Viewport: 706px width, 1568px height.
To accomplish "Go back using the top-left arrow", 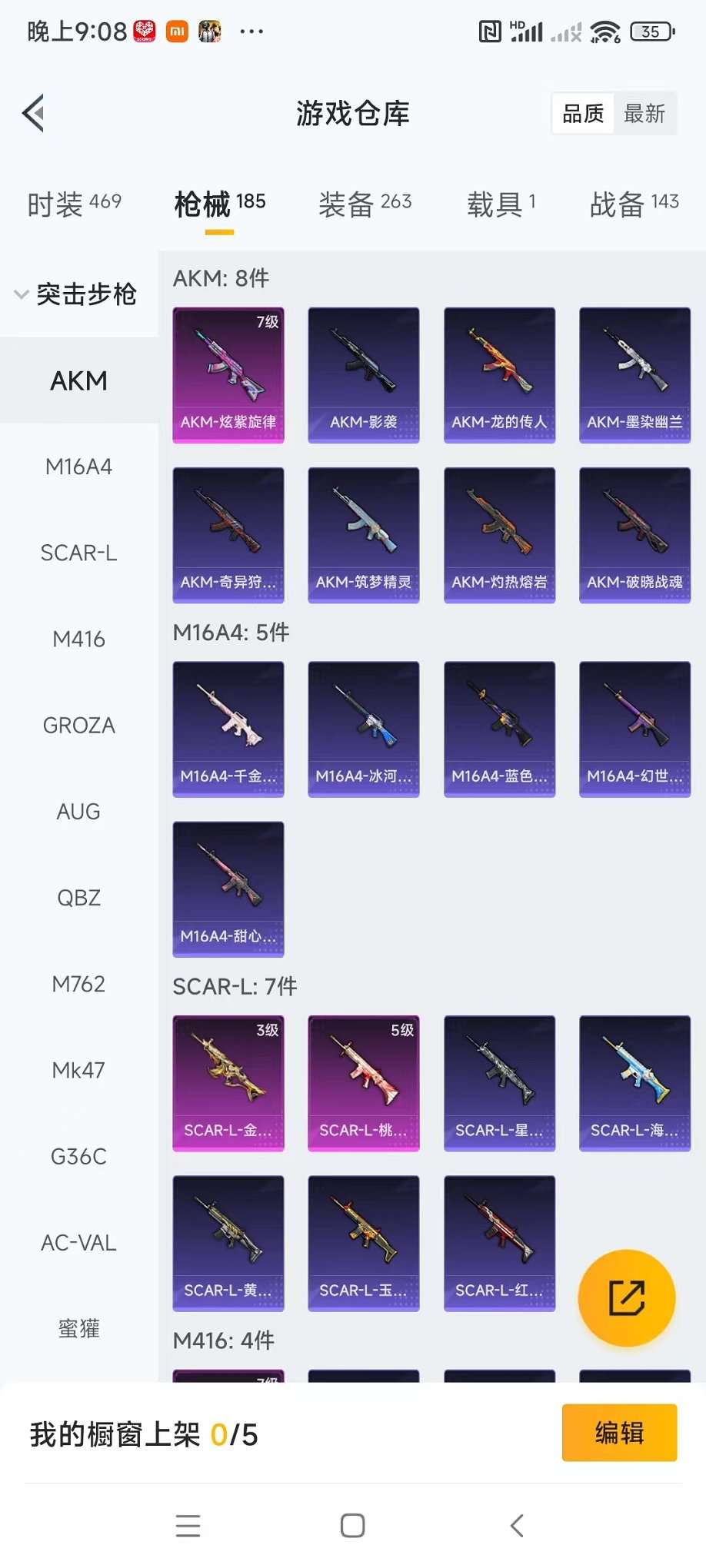I will (33, 114).
